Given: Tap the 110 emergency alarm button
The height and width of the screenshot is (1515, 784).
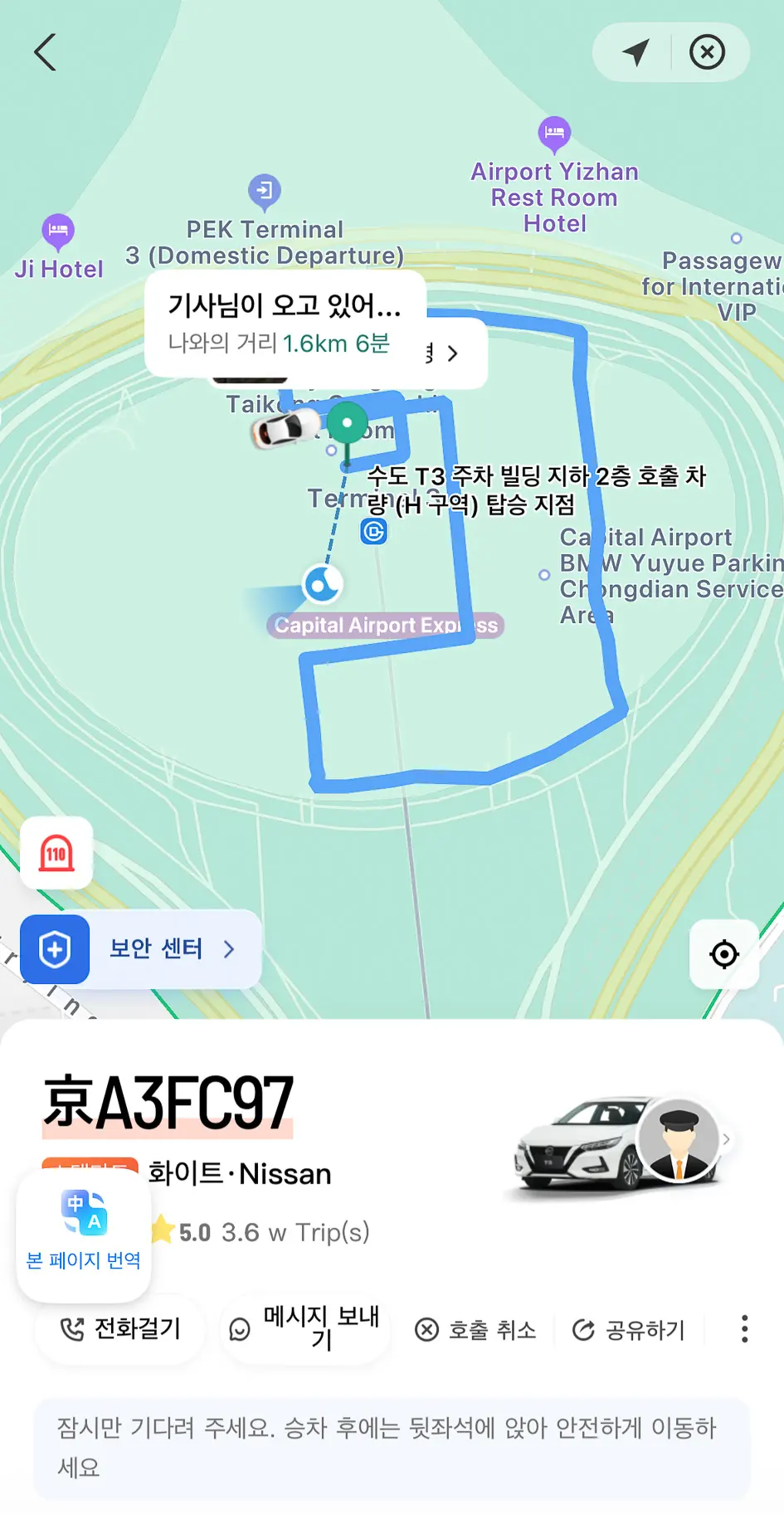Looking at the screenshot, I should [56, 853].
